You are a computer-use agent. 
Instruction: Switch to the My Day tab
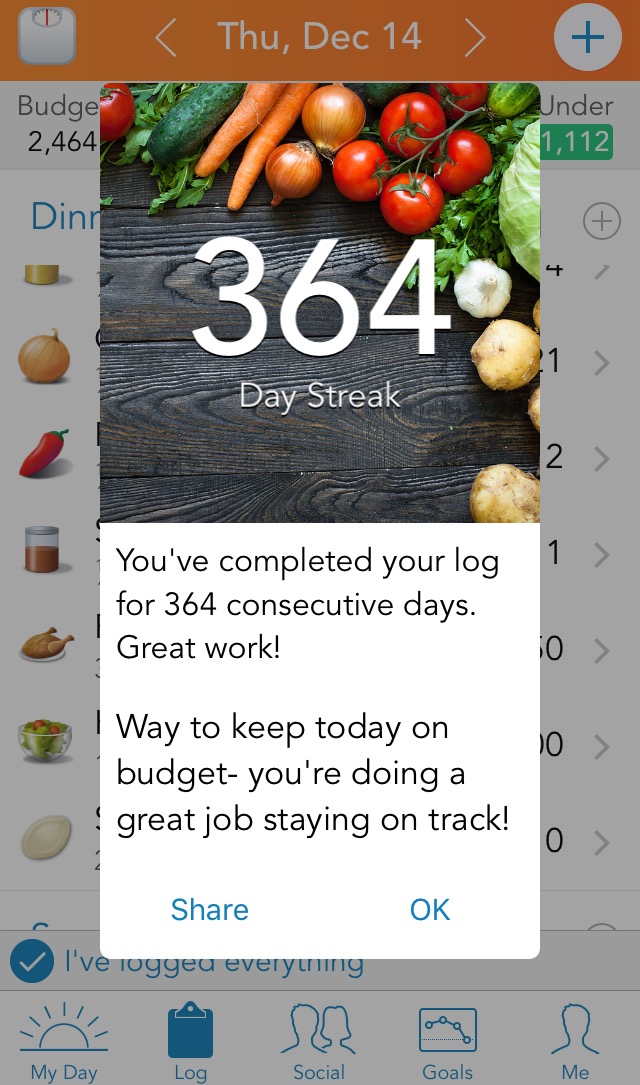(x=64, y=1042)
